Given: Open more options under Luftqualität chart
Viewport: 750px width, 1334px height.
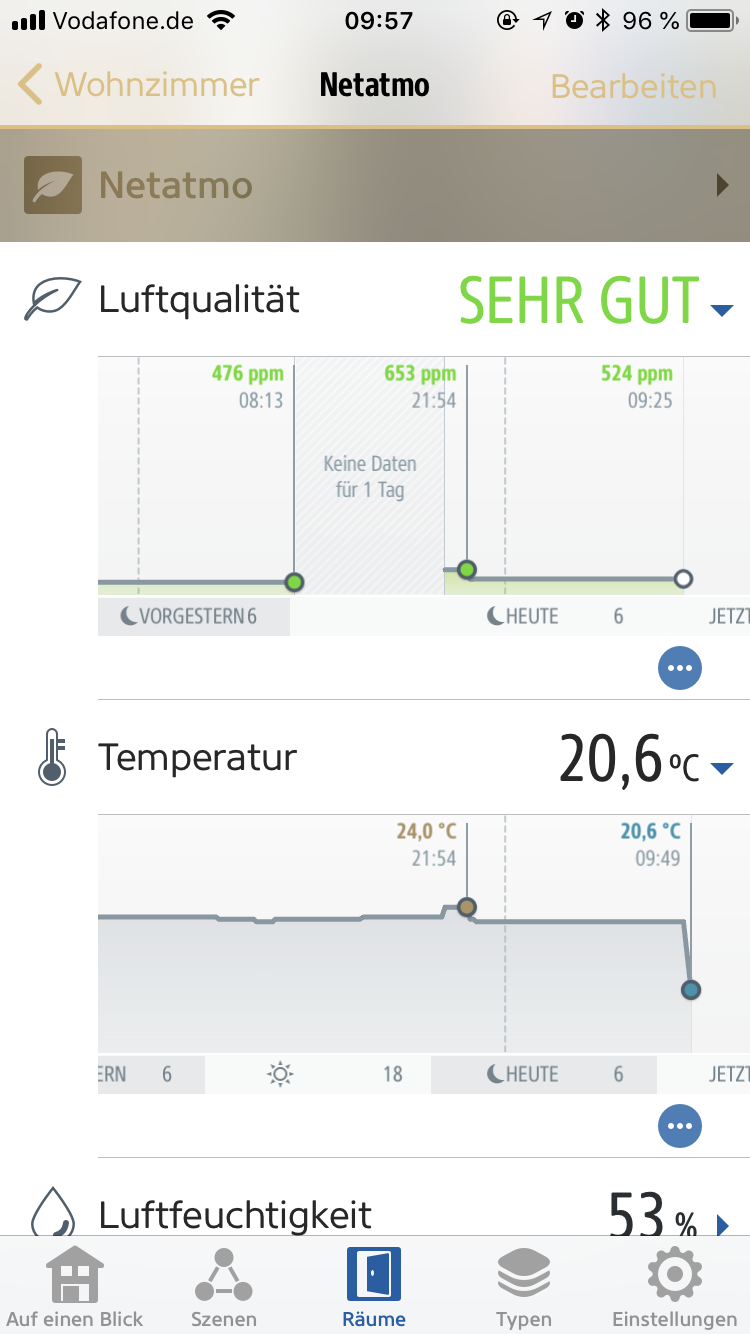Looking at the screenshot, I should point(680,668).
